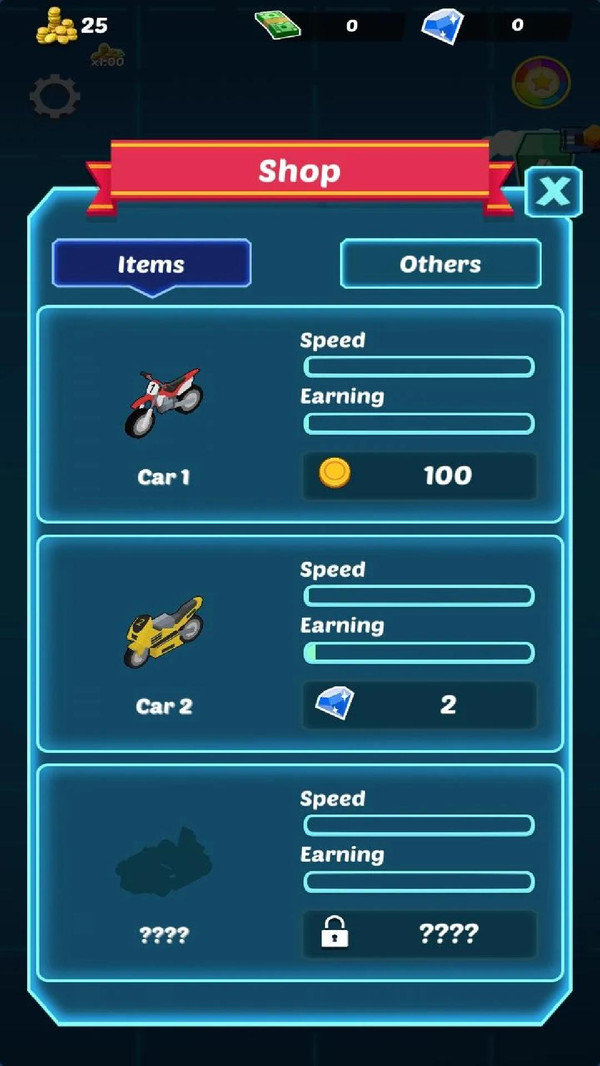Select the Items tab
The width and height of the screenshot is (600, 1066).
[151, 264]
